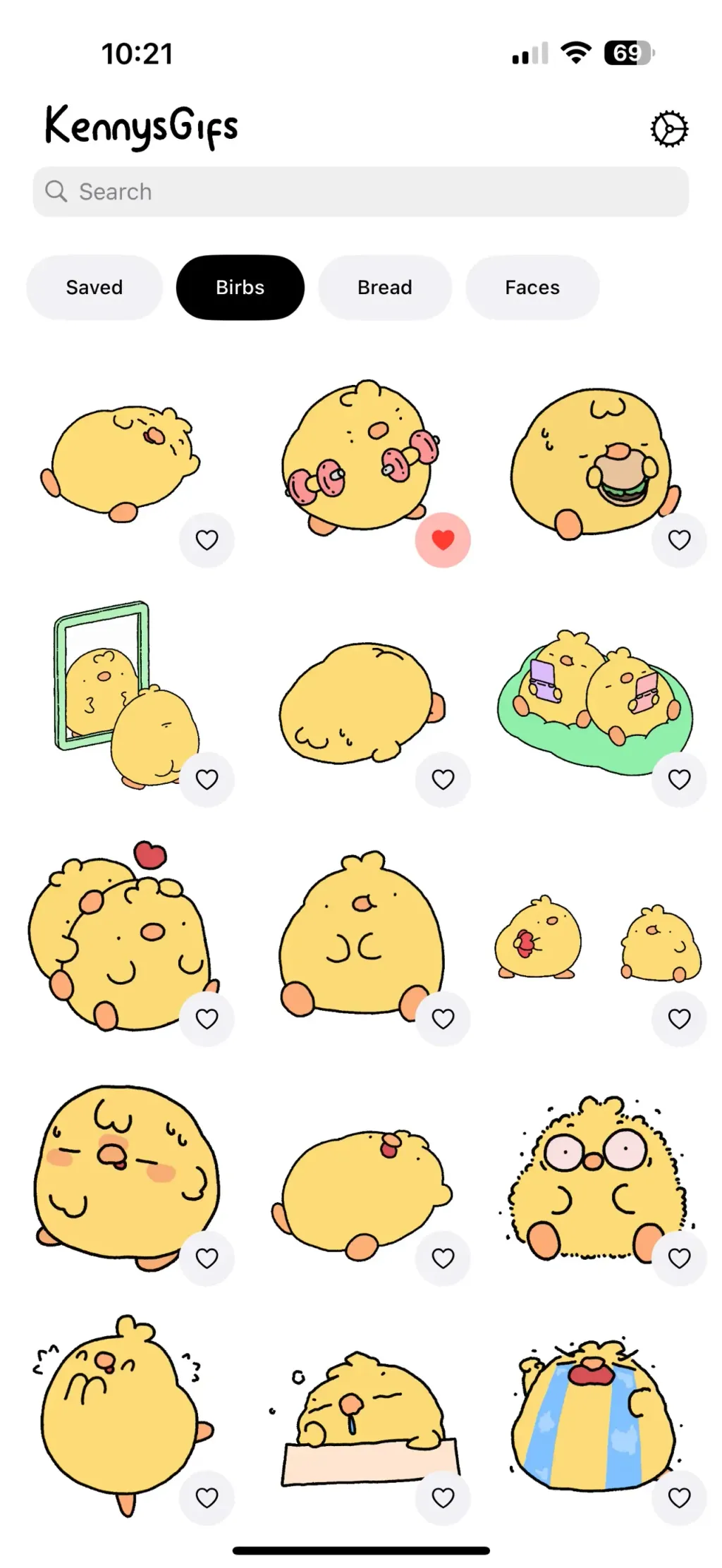This screenshot has width=722, height=1568.
Task: Open the lying-down birb gif in first tile
Action: pyautogui.click(x=120, y=463)
